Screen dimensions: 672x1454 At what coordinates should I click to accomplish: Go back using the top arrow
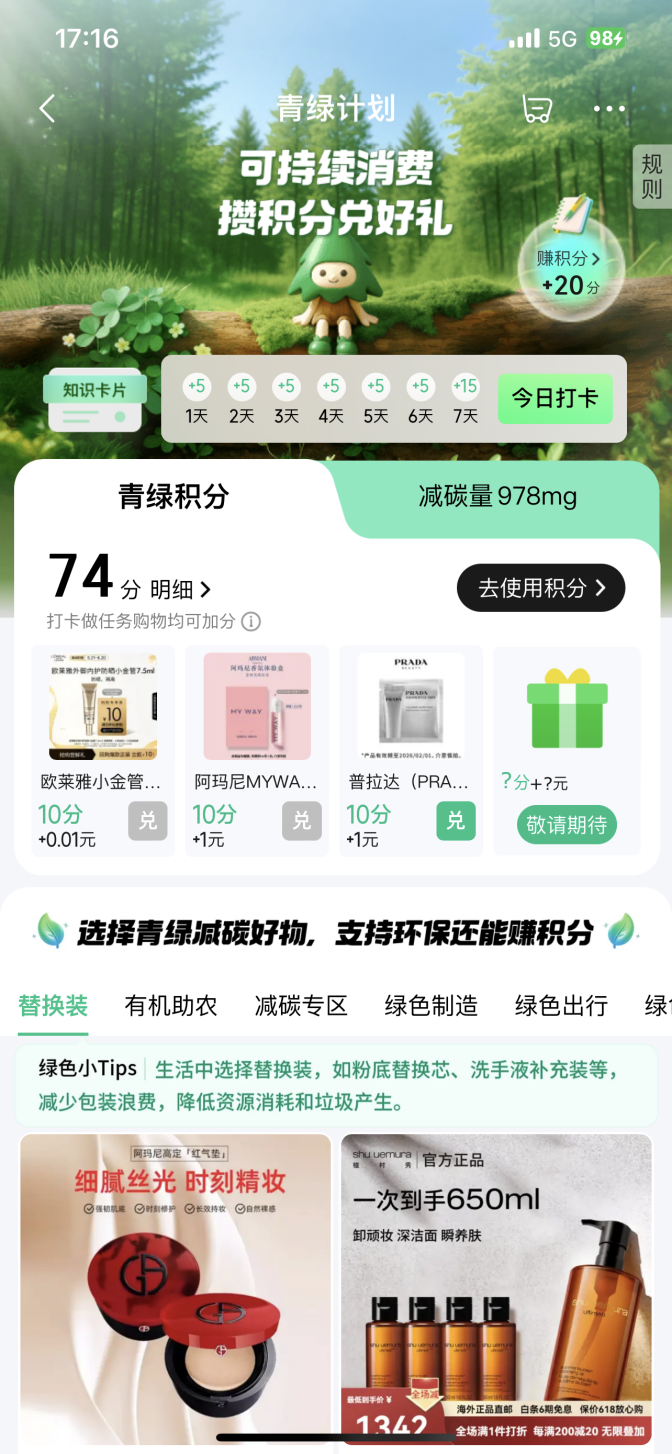(47, 109)
